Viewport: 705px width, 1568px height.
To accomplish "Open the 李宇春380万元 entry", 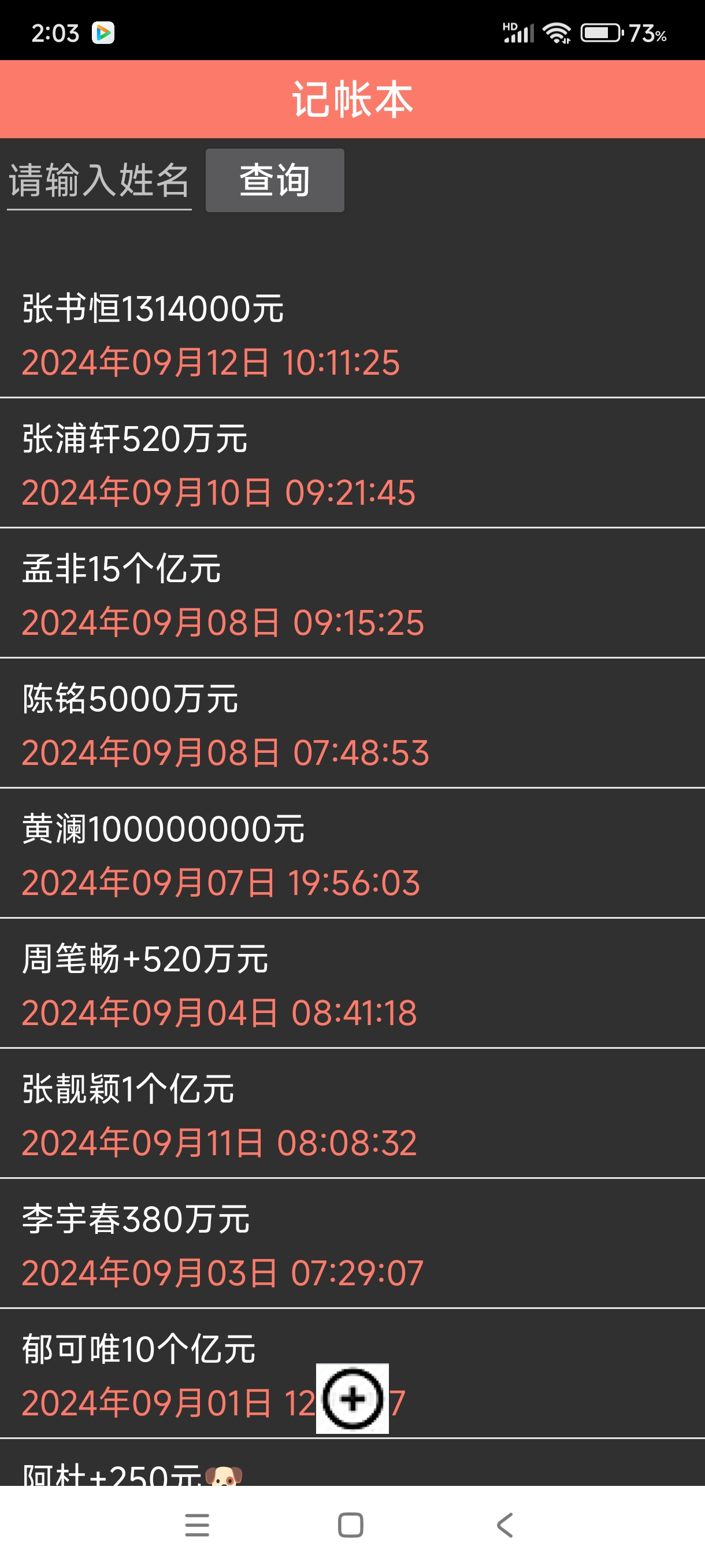I will coord(352,1244).
